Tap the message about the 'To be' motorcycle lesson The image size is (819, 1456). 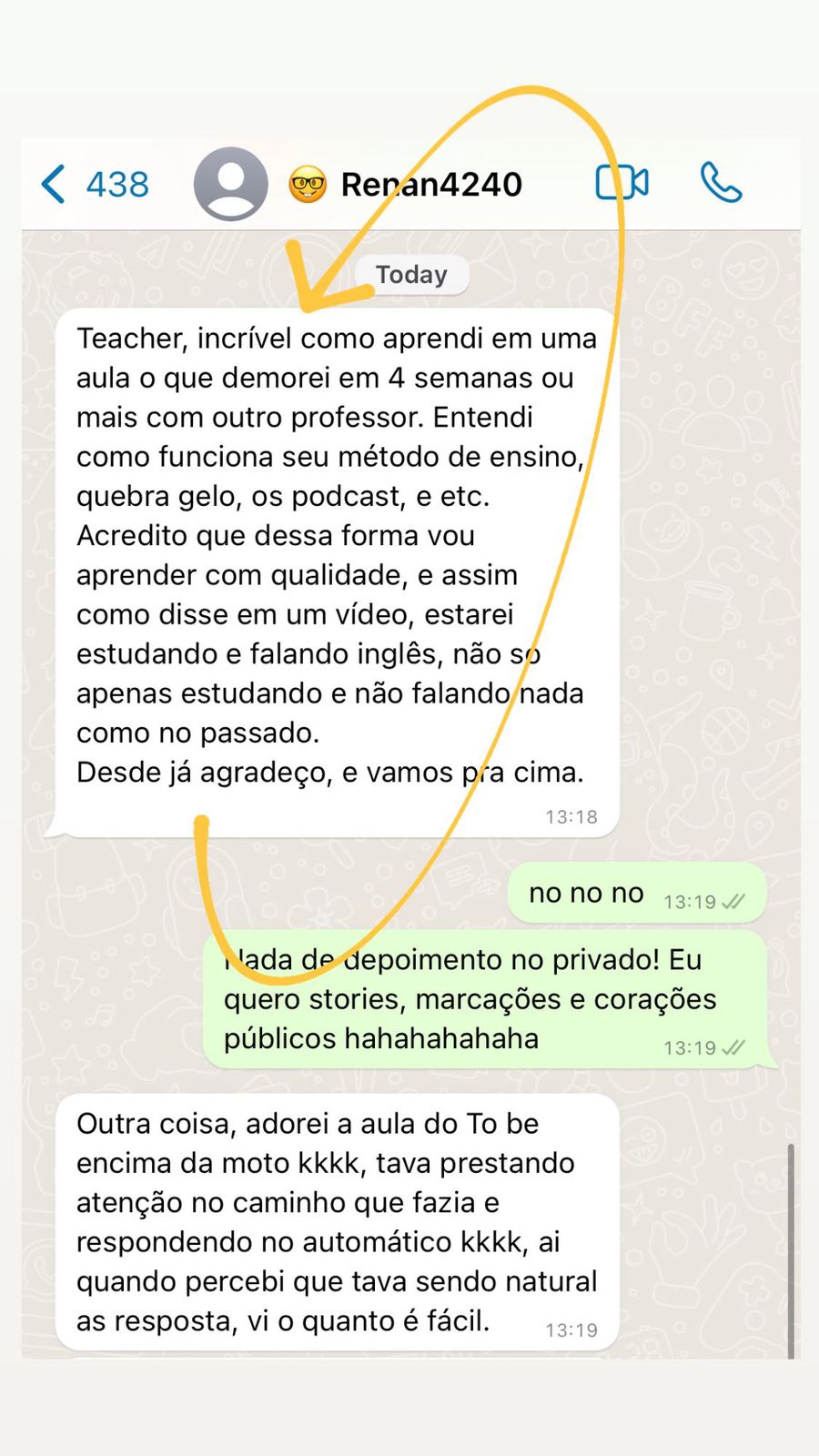tap(337, 1219)
